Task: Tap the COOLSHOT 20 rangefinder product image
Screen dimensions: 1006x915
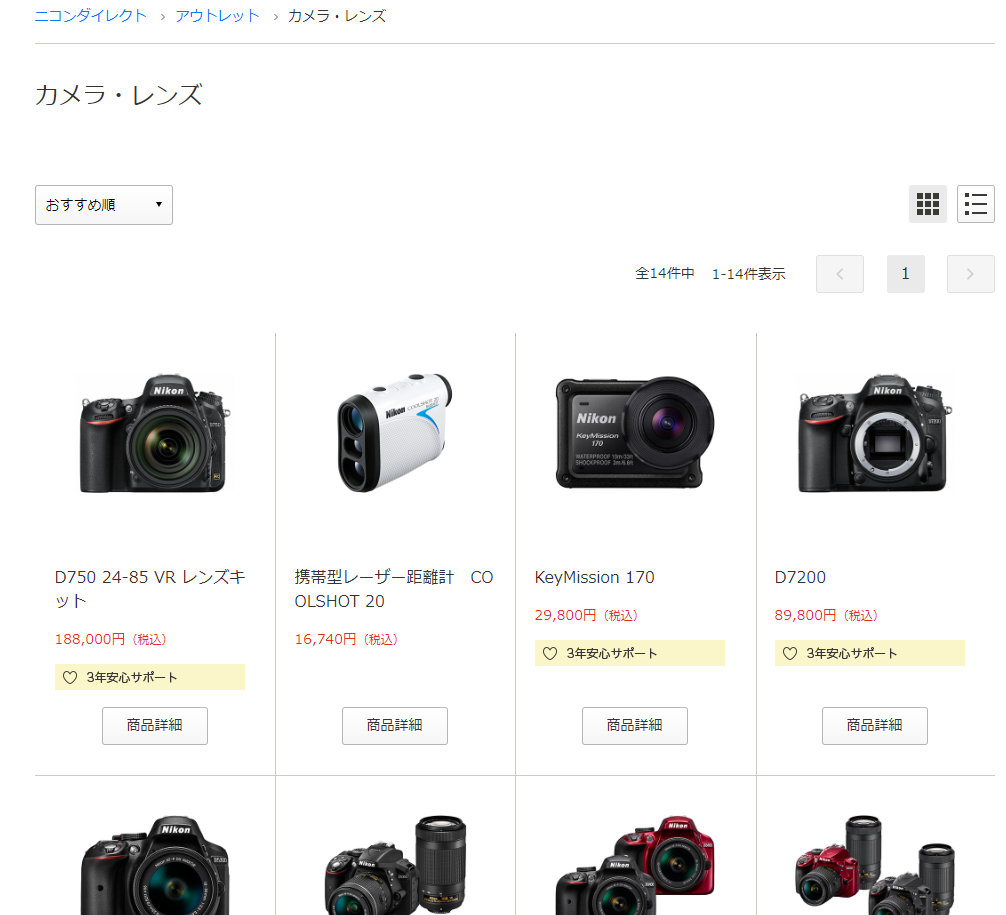Action: click(395, 433)
